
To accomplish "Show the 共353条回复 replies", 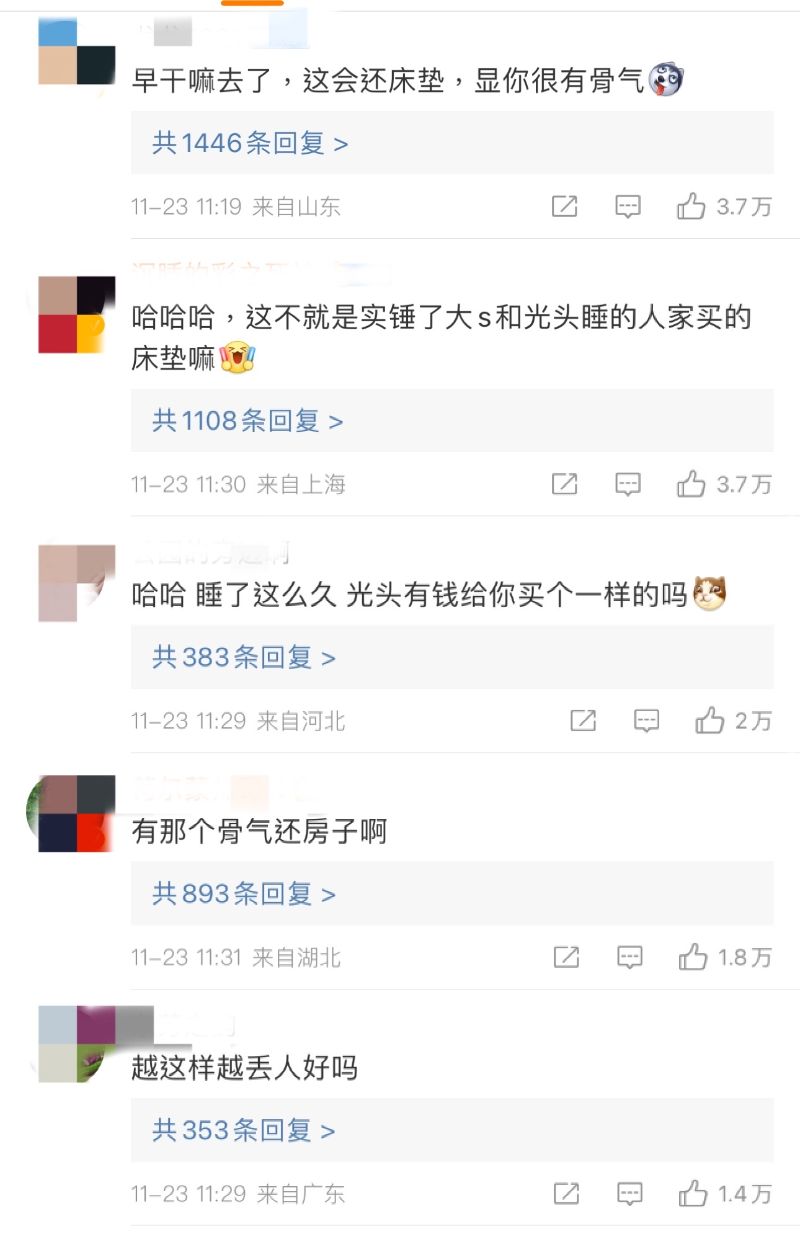I will (243, 1130).
